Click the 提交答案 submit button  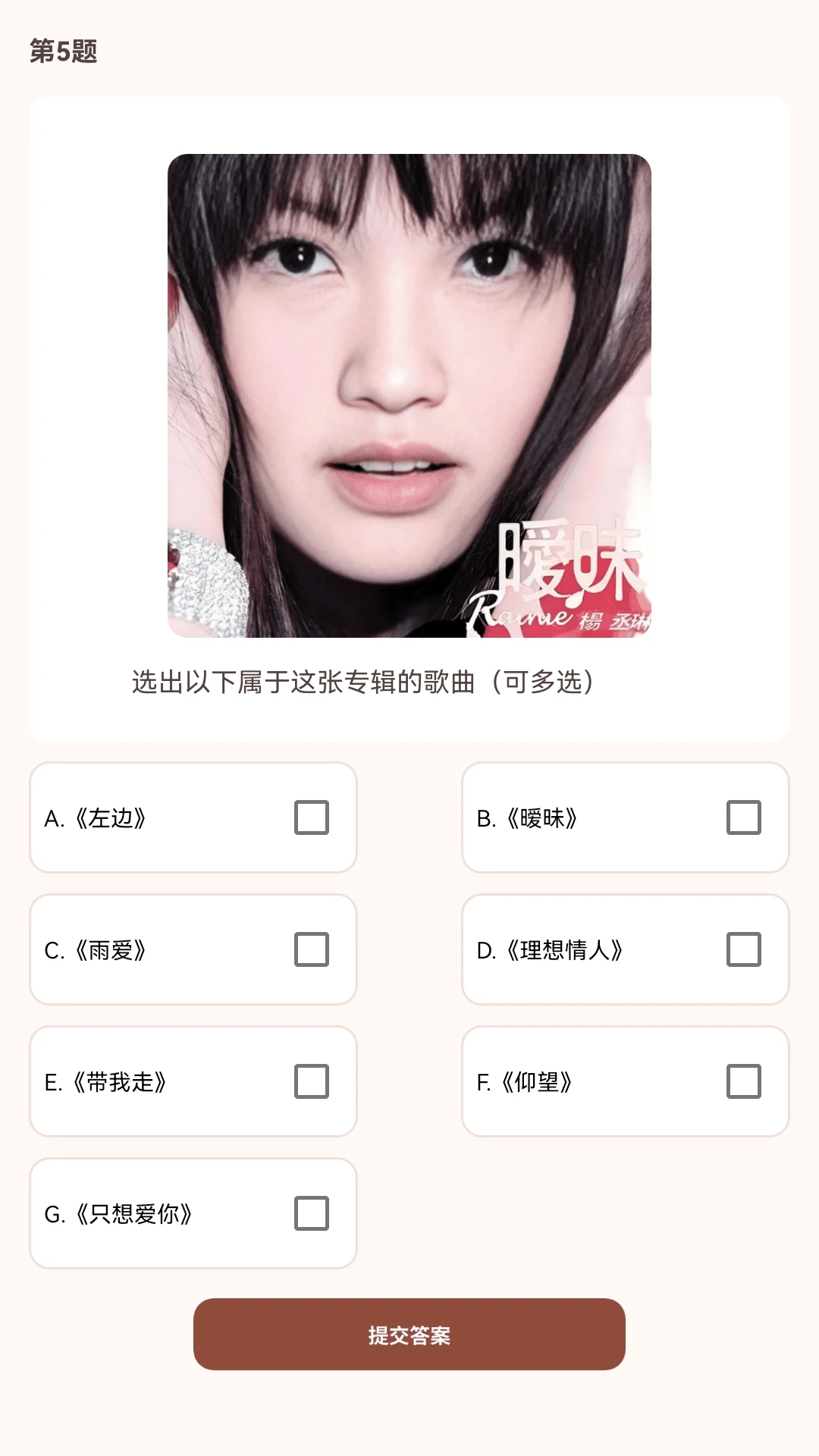coord(409,1336)
